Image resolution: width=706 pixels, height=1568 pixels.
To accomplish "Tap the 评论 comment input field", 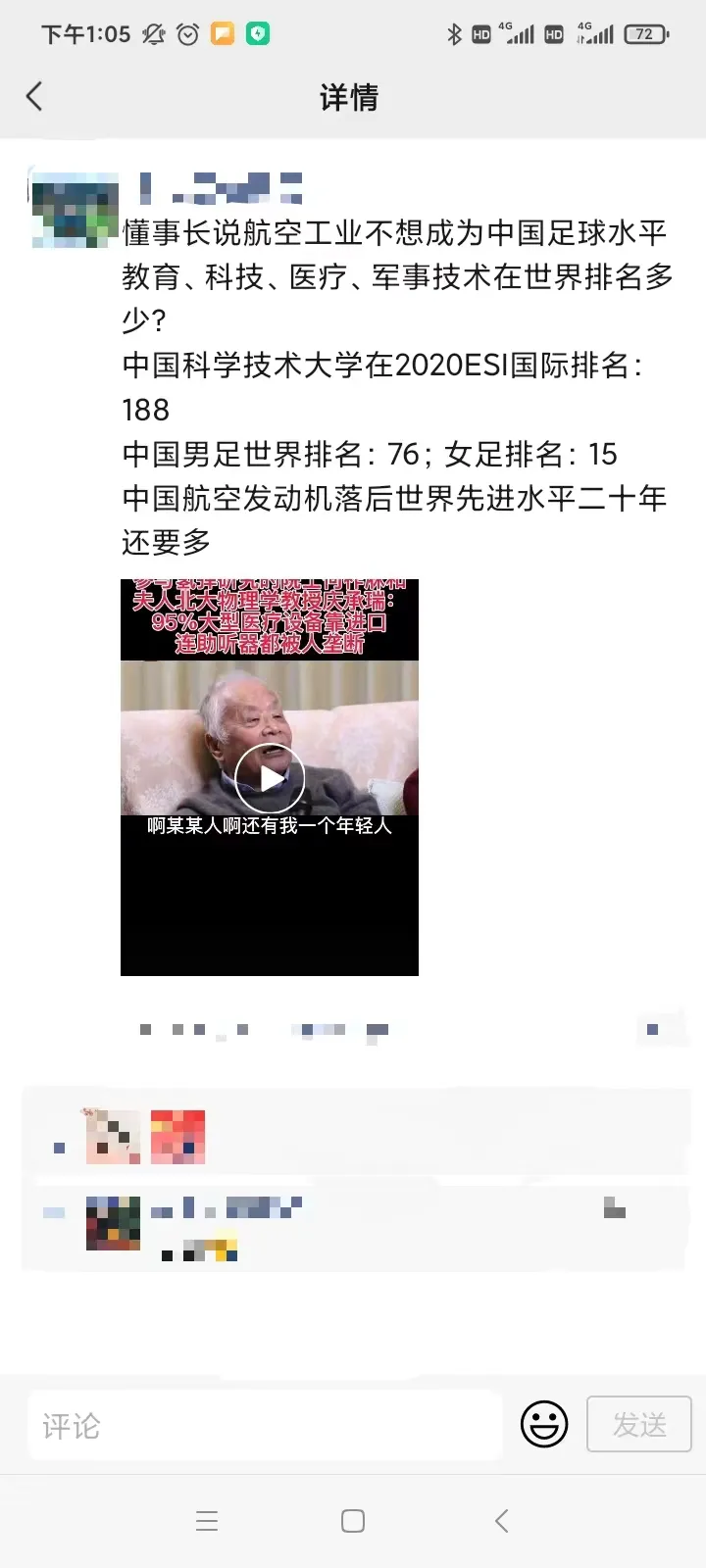I will pyautogui.click(x=265, y=1425).
